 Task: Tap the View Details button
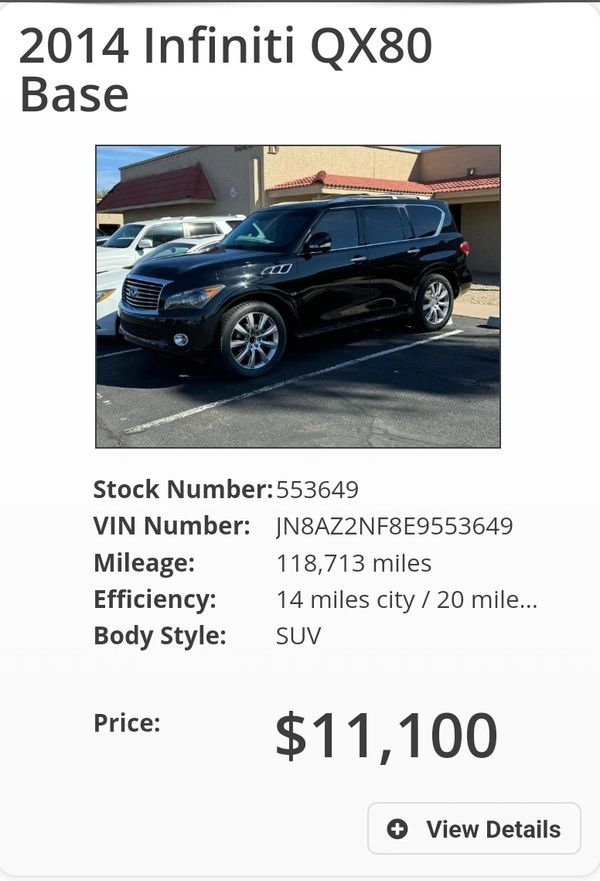pos(474,828)
